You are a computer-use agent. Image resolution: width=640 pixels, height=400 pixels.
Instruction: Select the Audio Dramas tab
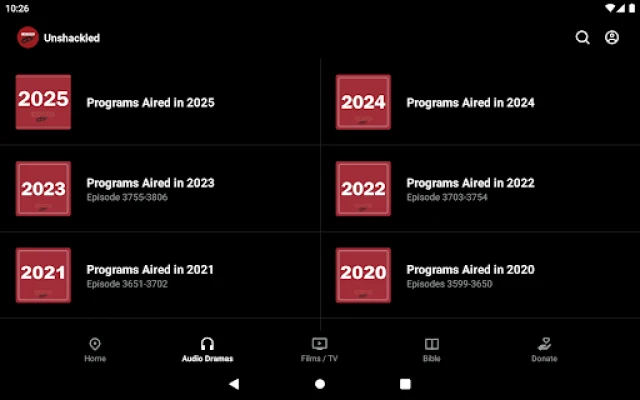point(207,349)
